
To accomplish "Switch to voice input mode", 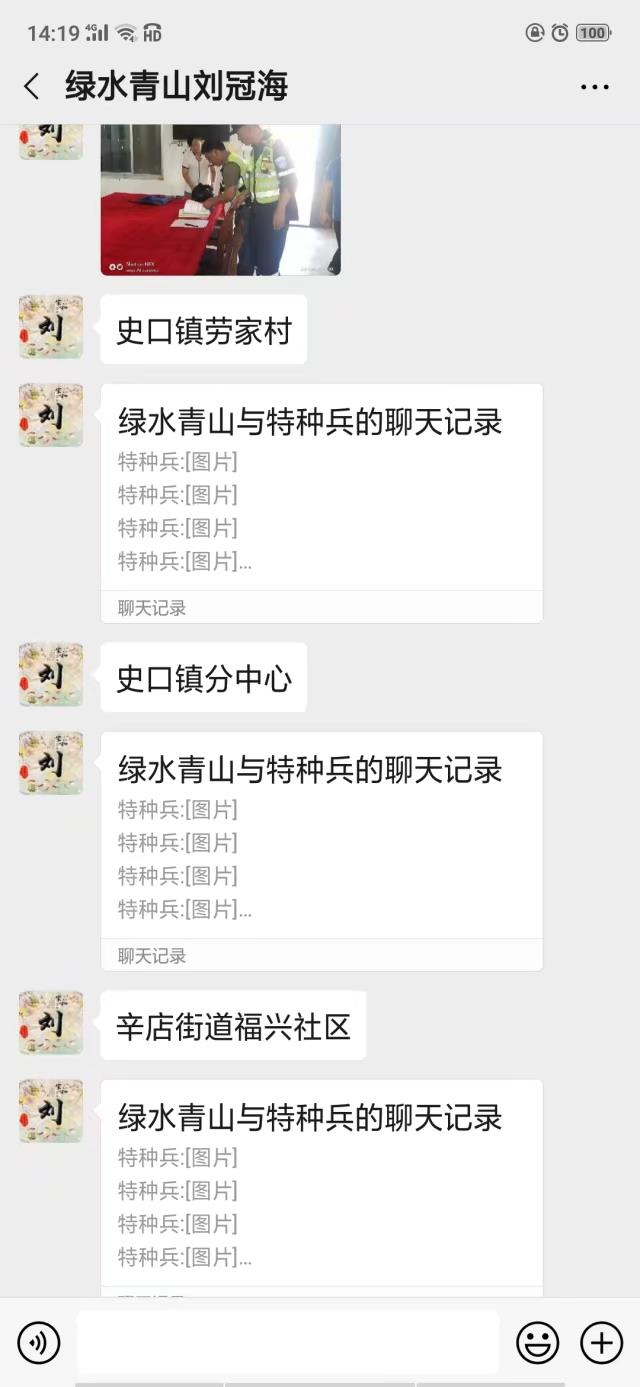I will [39, 1343].
